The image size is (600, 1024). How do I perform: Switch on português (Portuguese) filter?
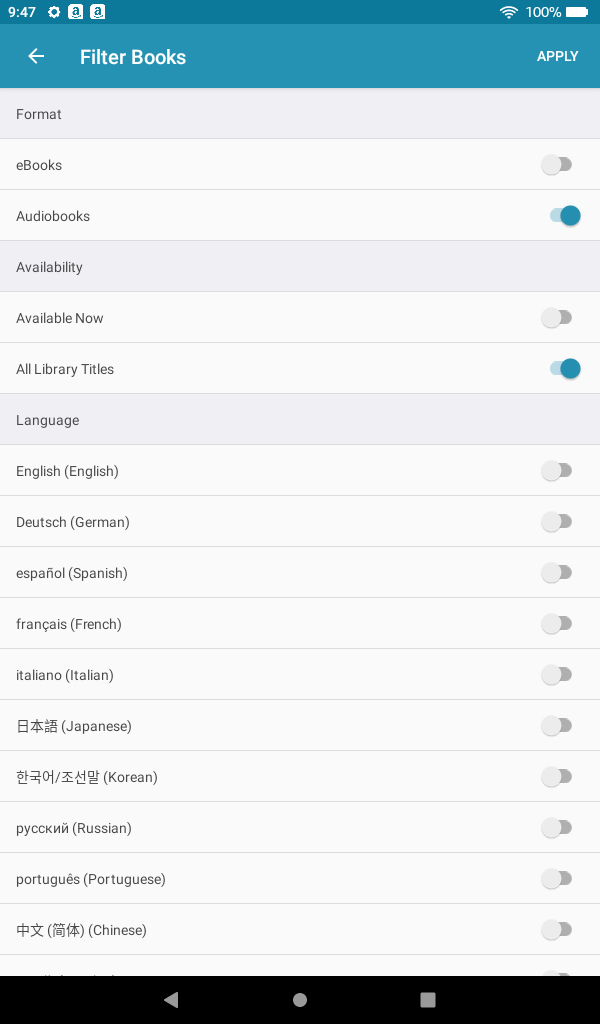click(x=557, y=878)
